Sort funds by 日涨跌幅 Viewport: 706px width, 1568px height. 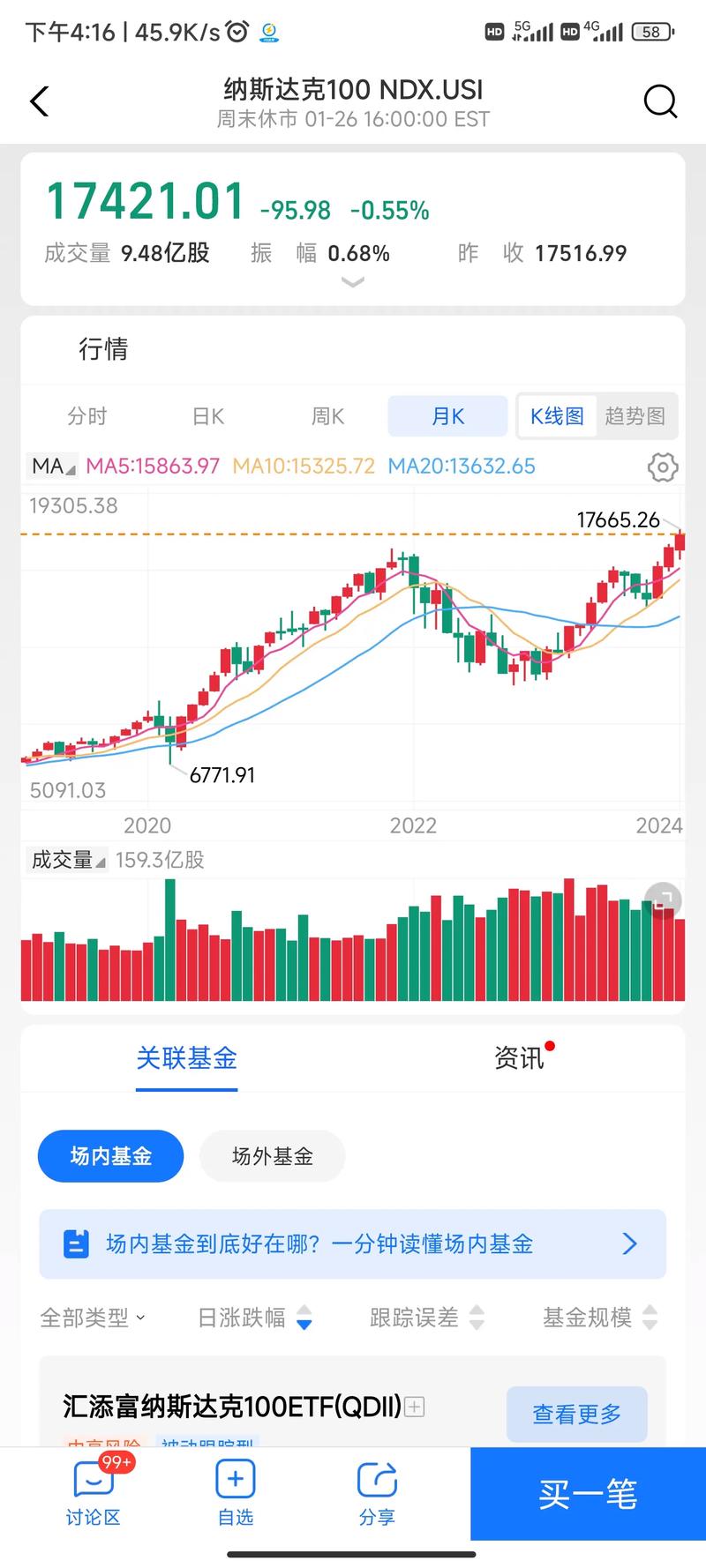click(x=254, y=1318)
